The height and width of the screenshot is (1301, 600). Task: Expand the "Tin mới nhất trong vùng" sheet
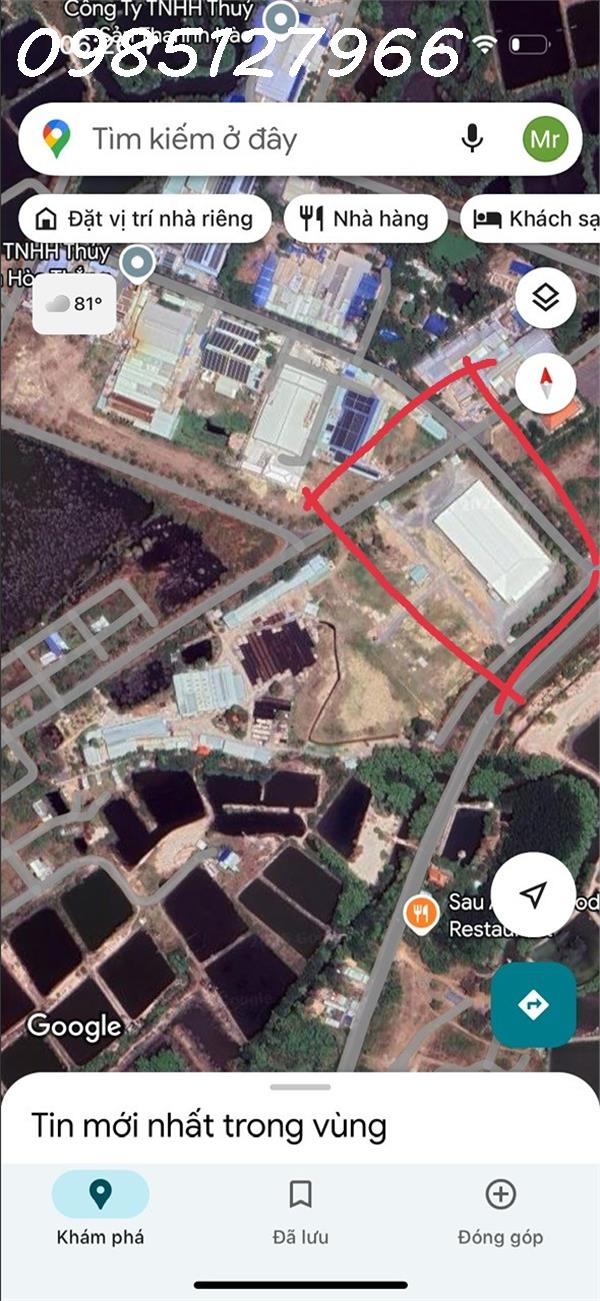[x=300, y=1088]
